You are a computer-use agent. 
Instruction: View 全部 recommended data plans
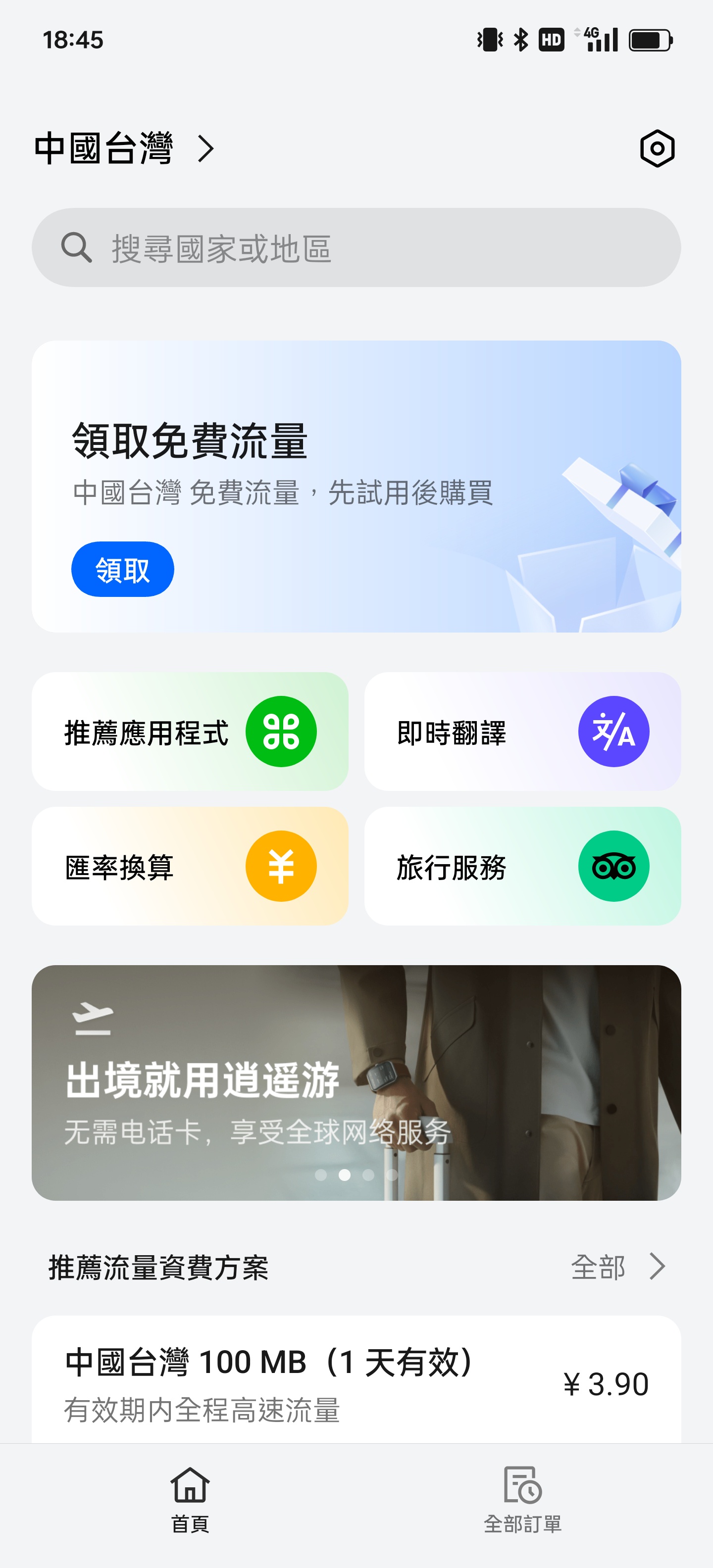(x=618, y=1267)
